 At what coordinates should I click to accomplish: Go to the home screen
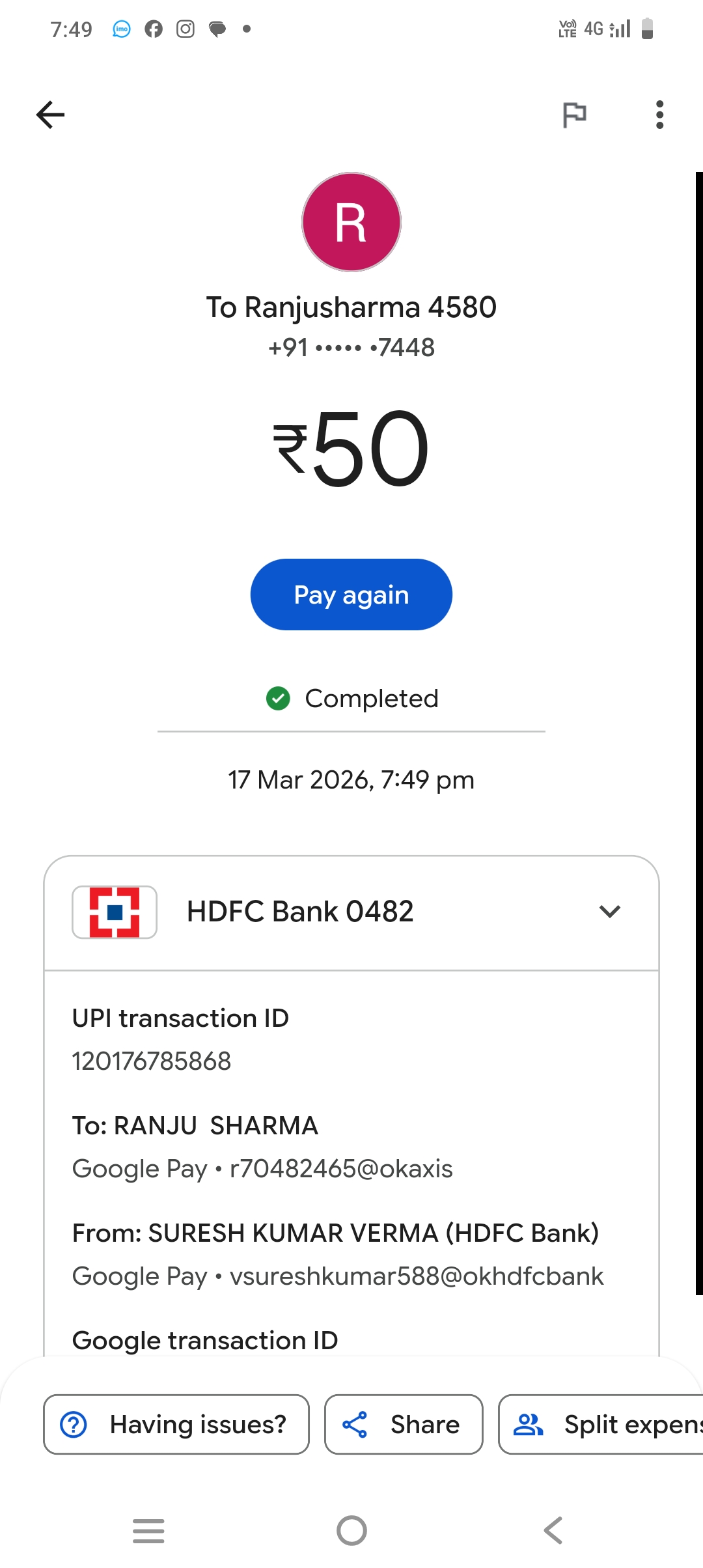tap(351, 1530)
